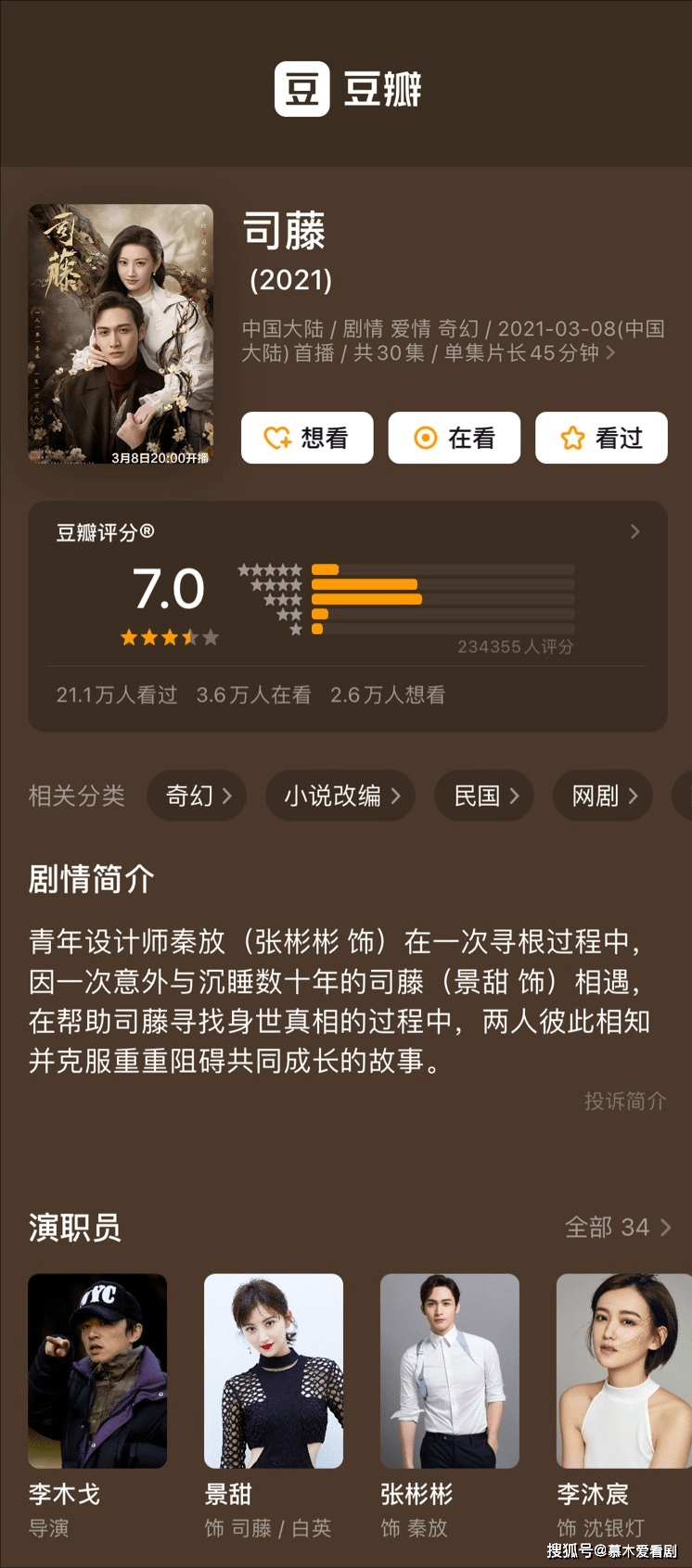Tap the heart icon on the 想看 button
The image size is (692, 1568).
pos(276,438)
